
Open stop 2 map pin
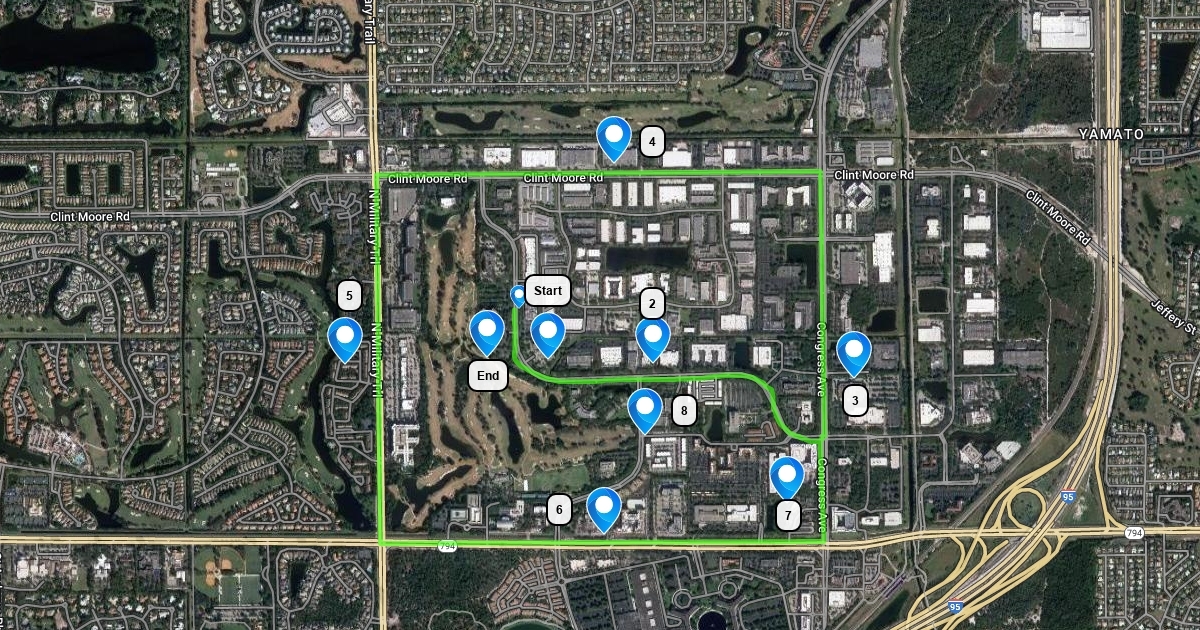click(653, 337)
